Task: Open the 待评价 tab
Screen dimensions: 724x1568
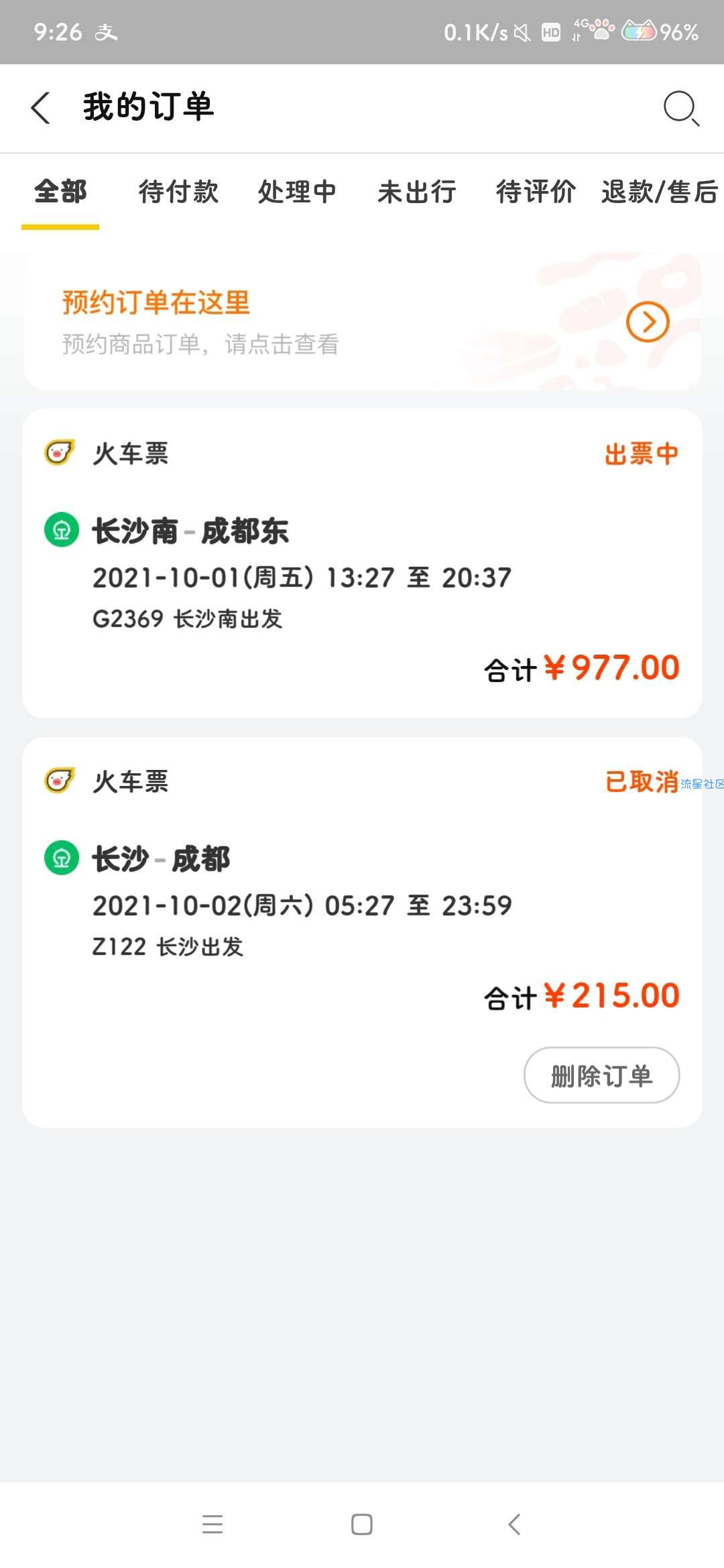Action: (x=536, y=192)
